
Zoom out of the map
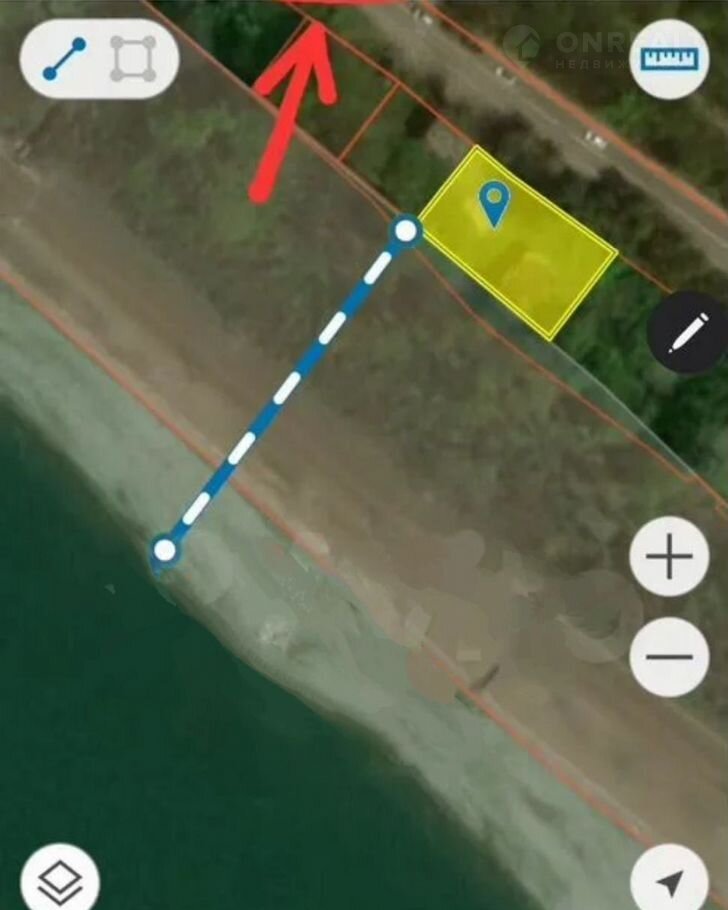coord(669,657)
